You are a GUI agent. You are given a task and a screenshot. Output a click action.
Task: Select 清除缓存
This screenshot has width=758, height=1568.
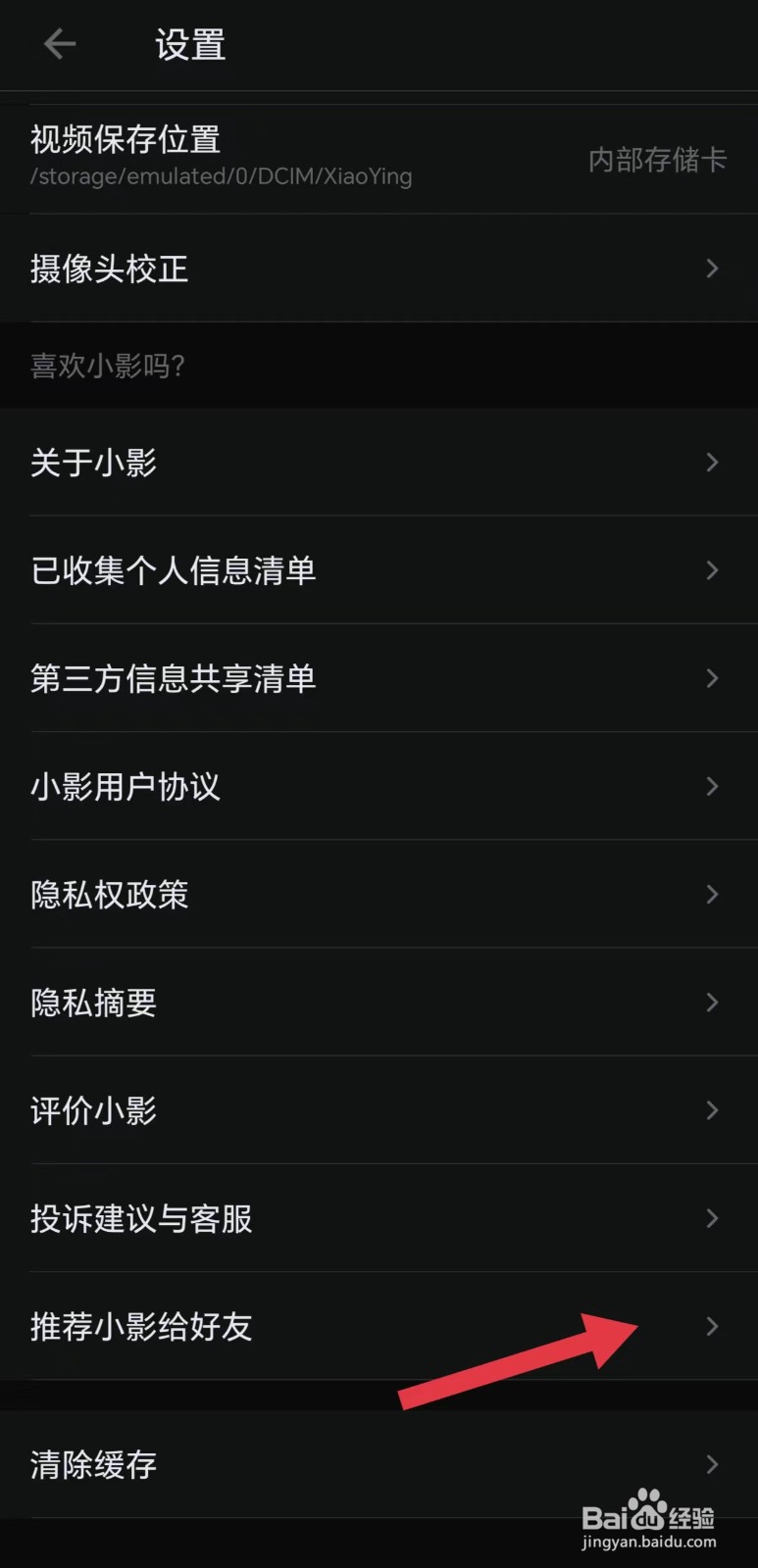(379, 1464)
